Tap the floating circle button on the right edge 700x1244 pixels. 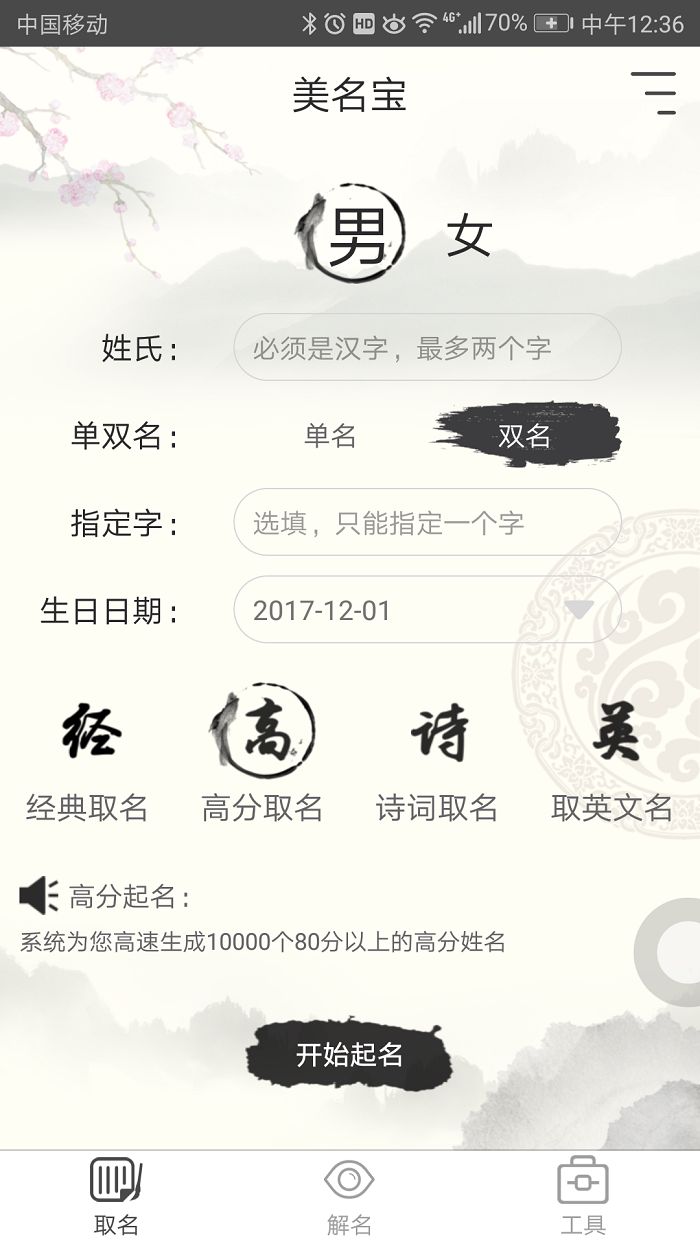click(668, 952)
